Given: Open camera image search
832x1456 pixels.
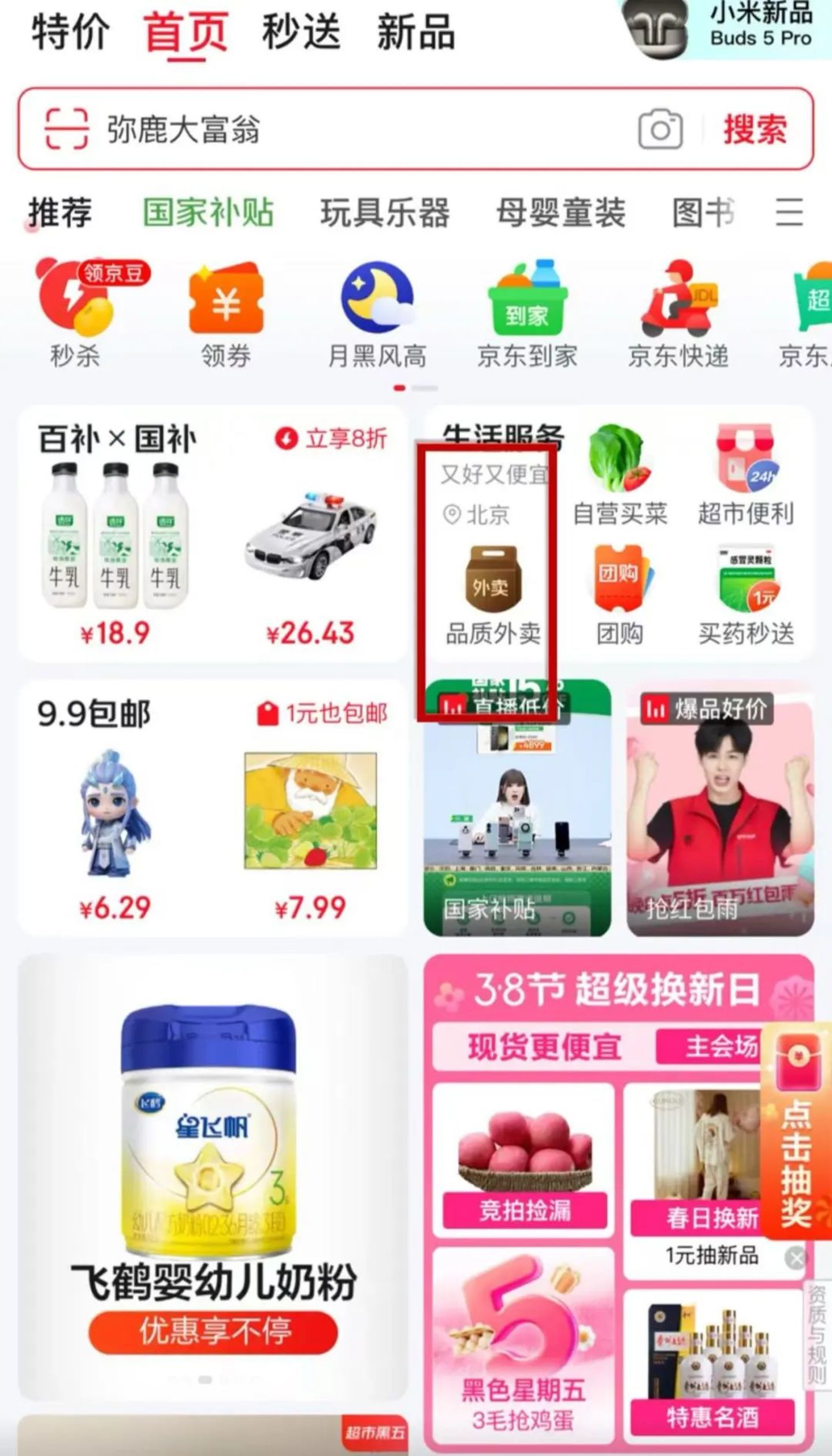Looking at the screenshot, I should coord(660,129).
